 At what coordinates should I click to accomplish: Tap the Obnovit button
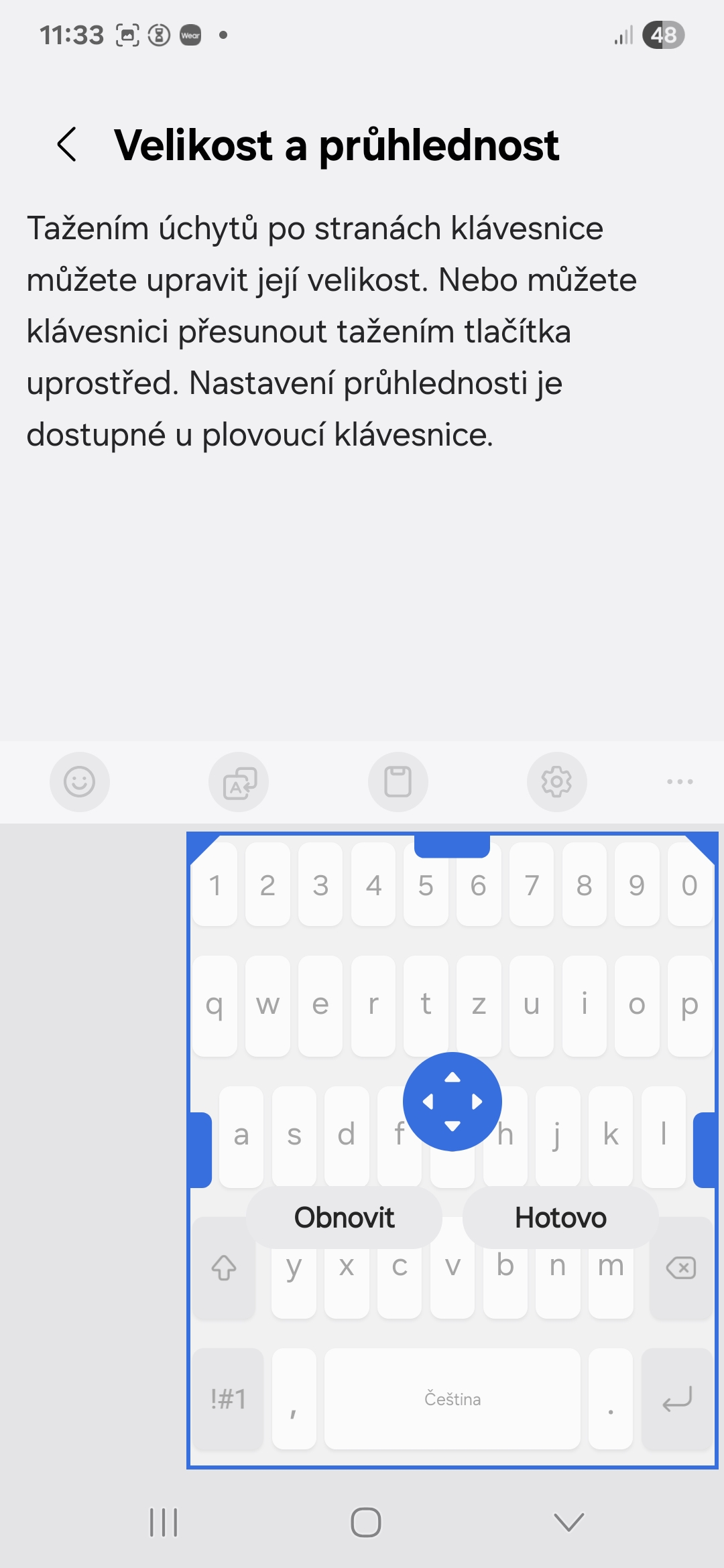pyautogui.click(x=345, y=1218)
